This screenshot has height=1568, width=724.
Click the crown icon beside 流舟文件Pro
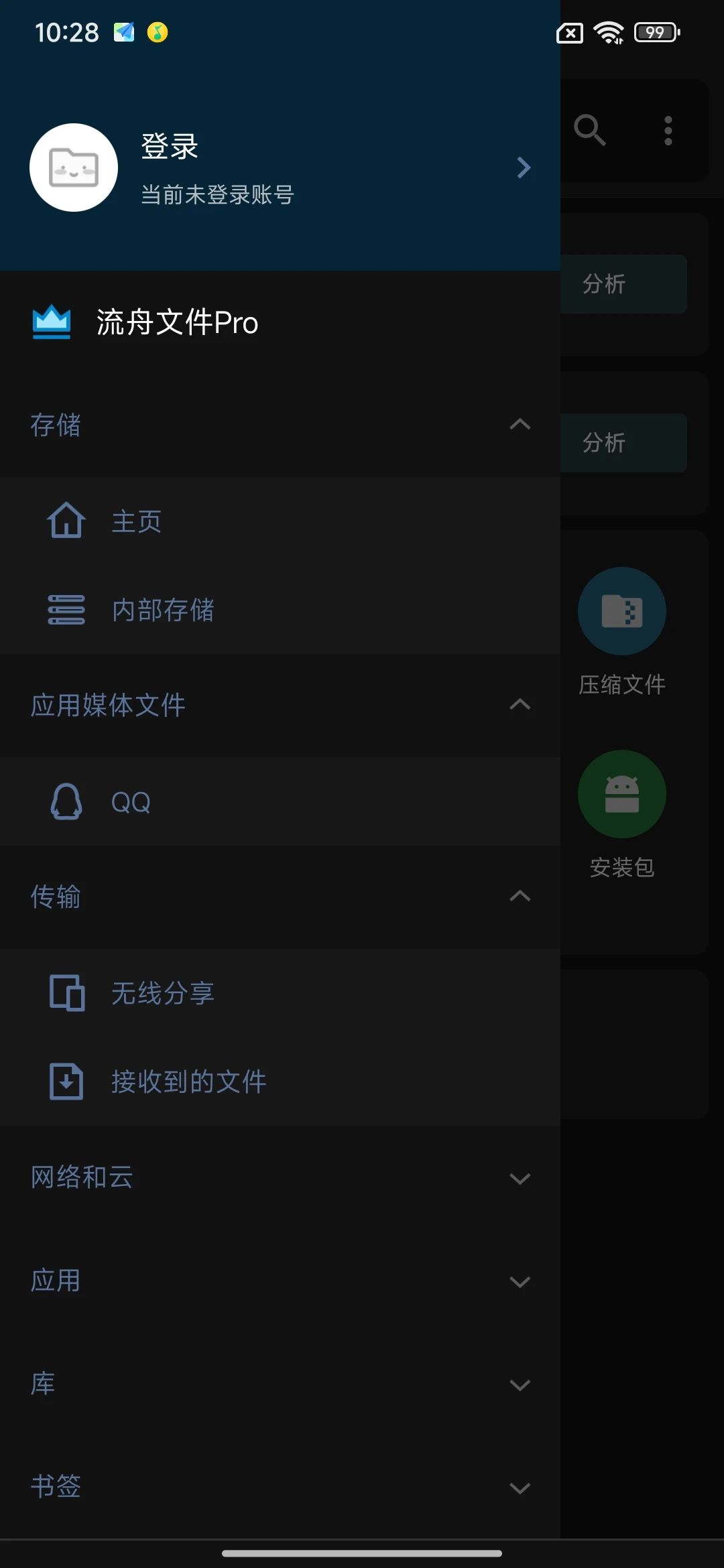point(52,322)
